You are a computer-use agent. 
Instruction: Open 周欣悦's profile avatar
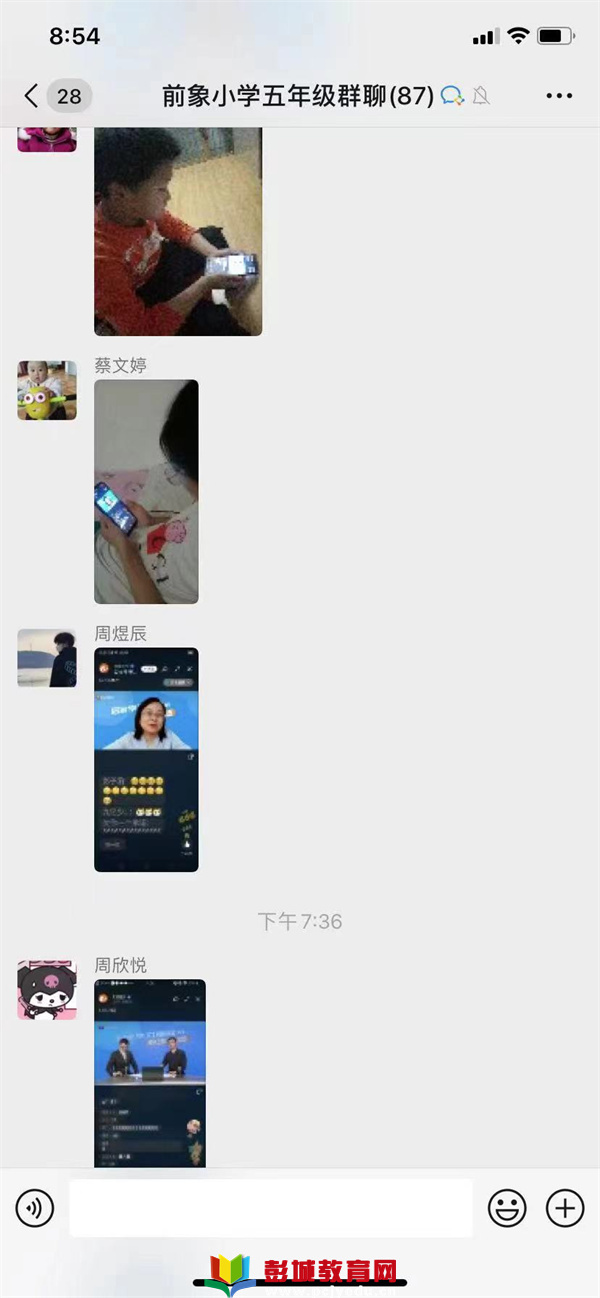click(x=47, y=990)
